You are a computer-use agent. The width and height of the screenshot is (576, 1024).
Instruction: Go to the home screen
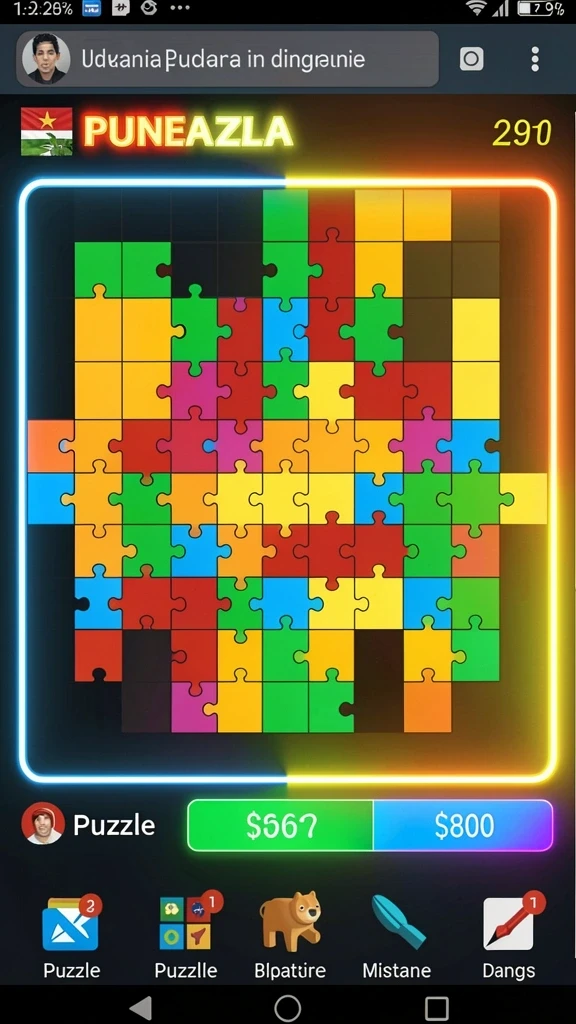287,1008
